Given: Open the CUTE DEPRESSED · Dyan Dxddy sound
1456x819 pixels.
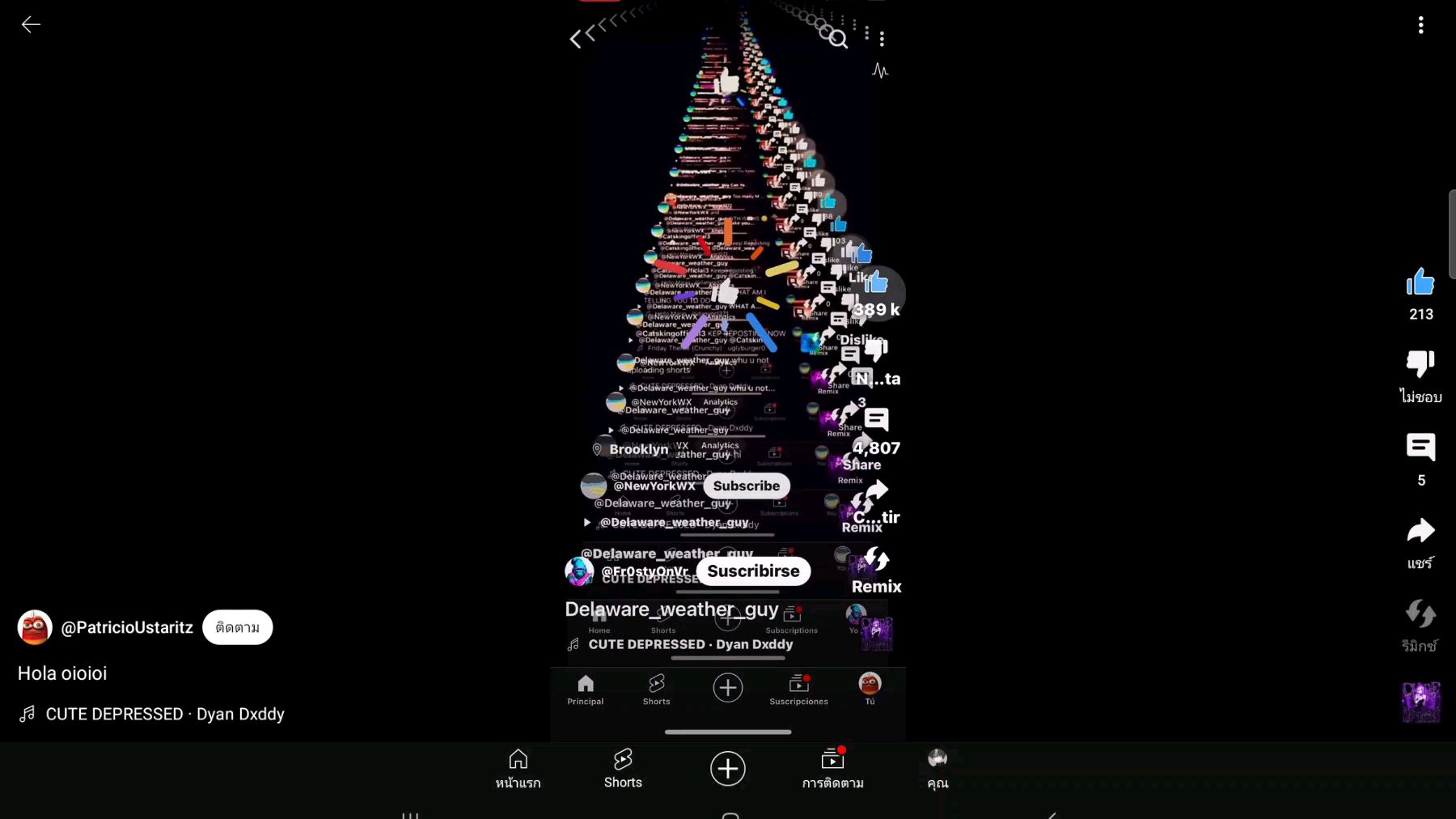Looking at the screenshot, I should [x=164, y=715].
